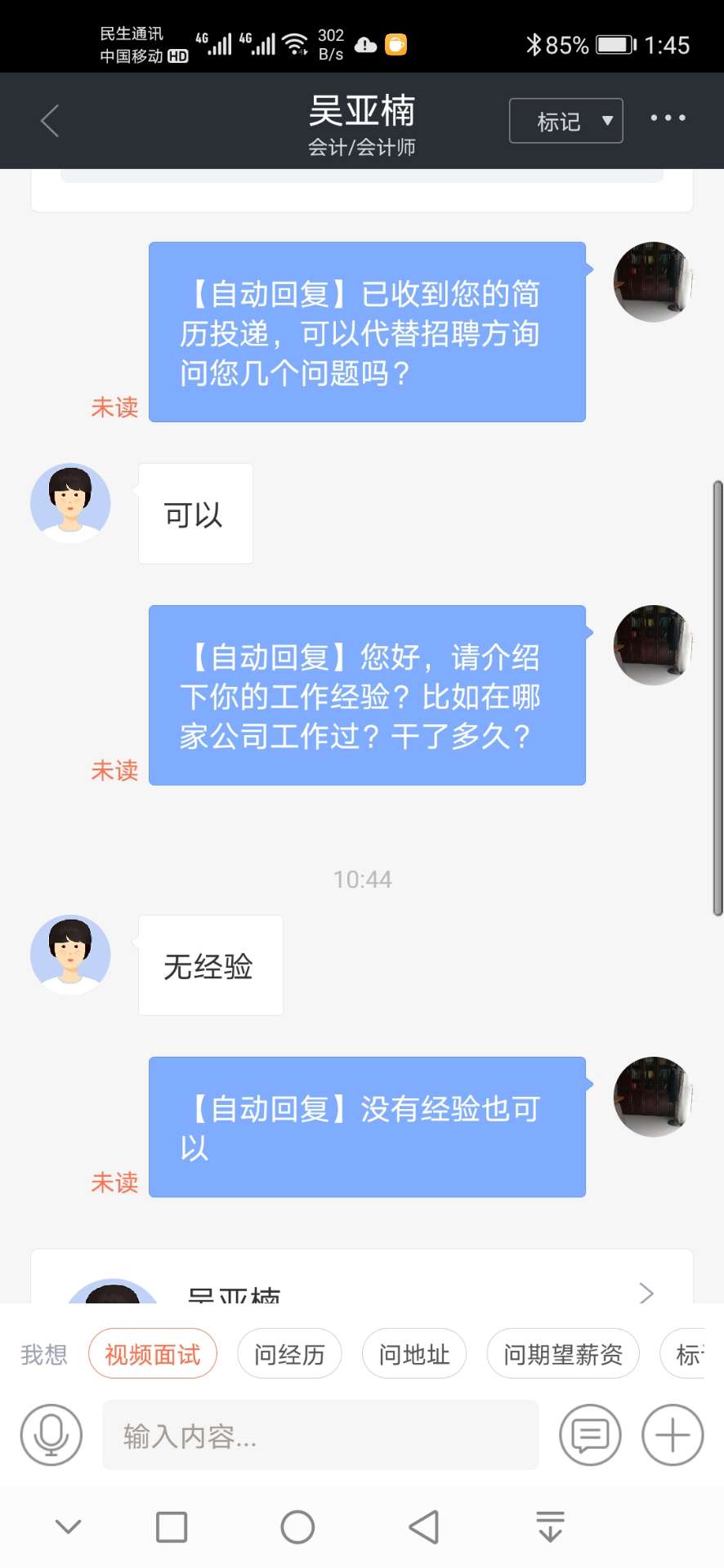
Task: Open the plus attachment menu
Action: click(673, 1435)
